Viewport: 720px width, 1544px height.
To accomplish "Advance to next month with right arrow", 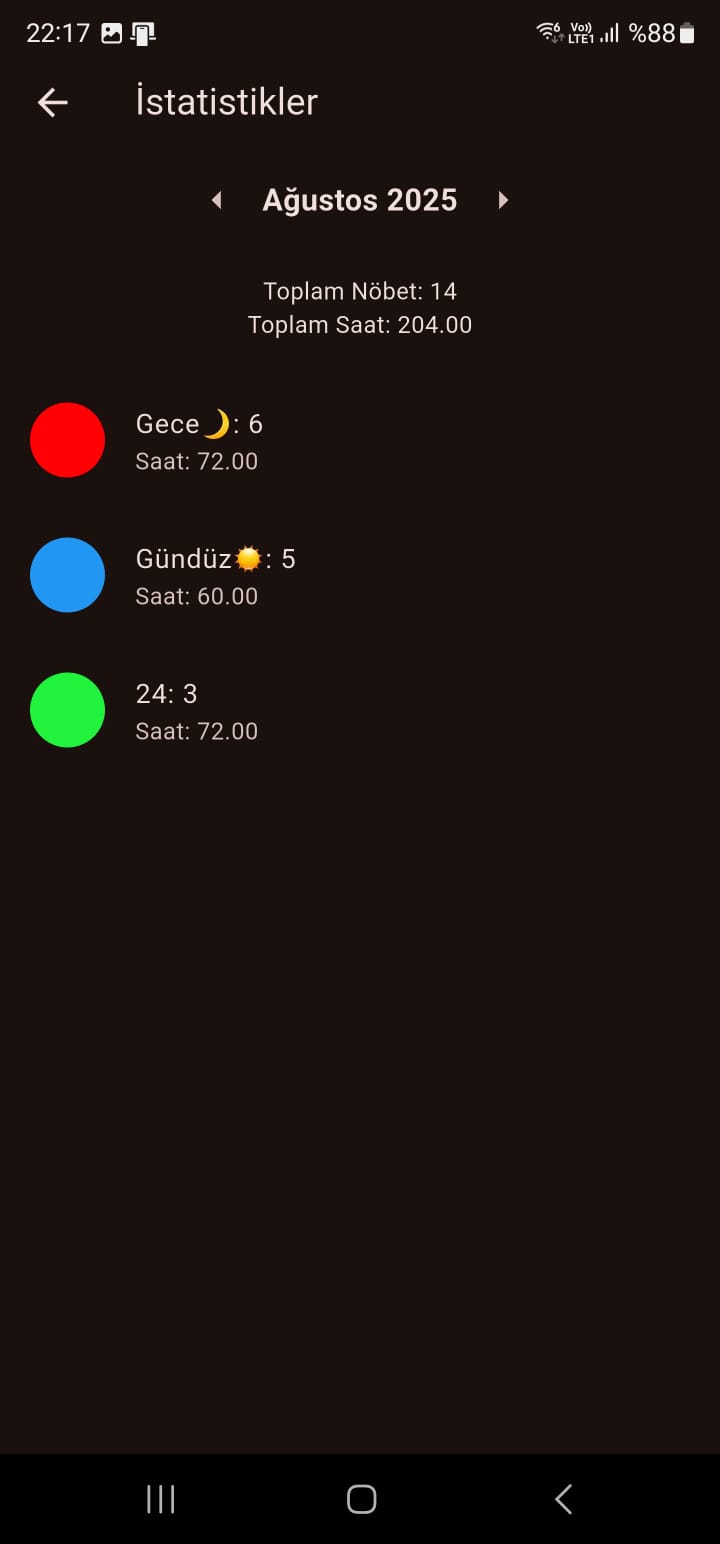I will tap(503, 200).
